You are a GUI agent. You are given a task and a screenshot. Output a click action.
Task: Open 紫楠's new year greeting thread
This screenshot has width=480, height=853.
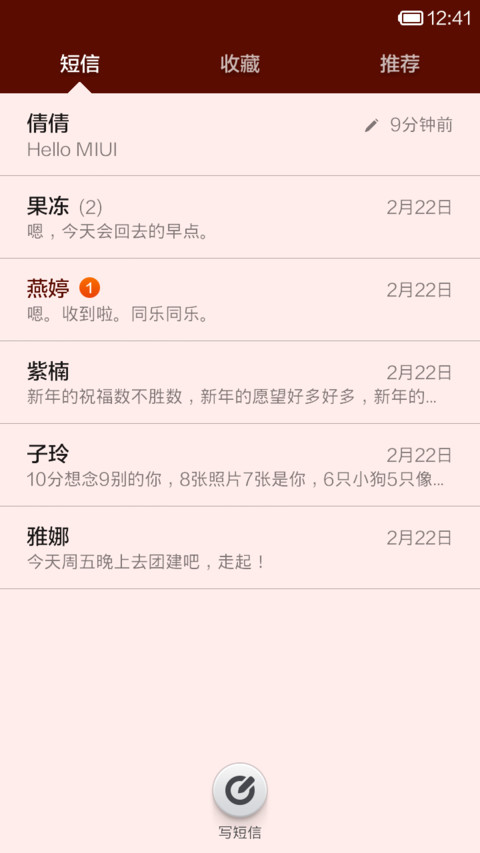[x=240, y=382]
